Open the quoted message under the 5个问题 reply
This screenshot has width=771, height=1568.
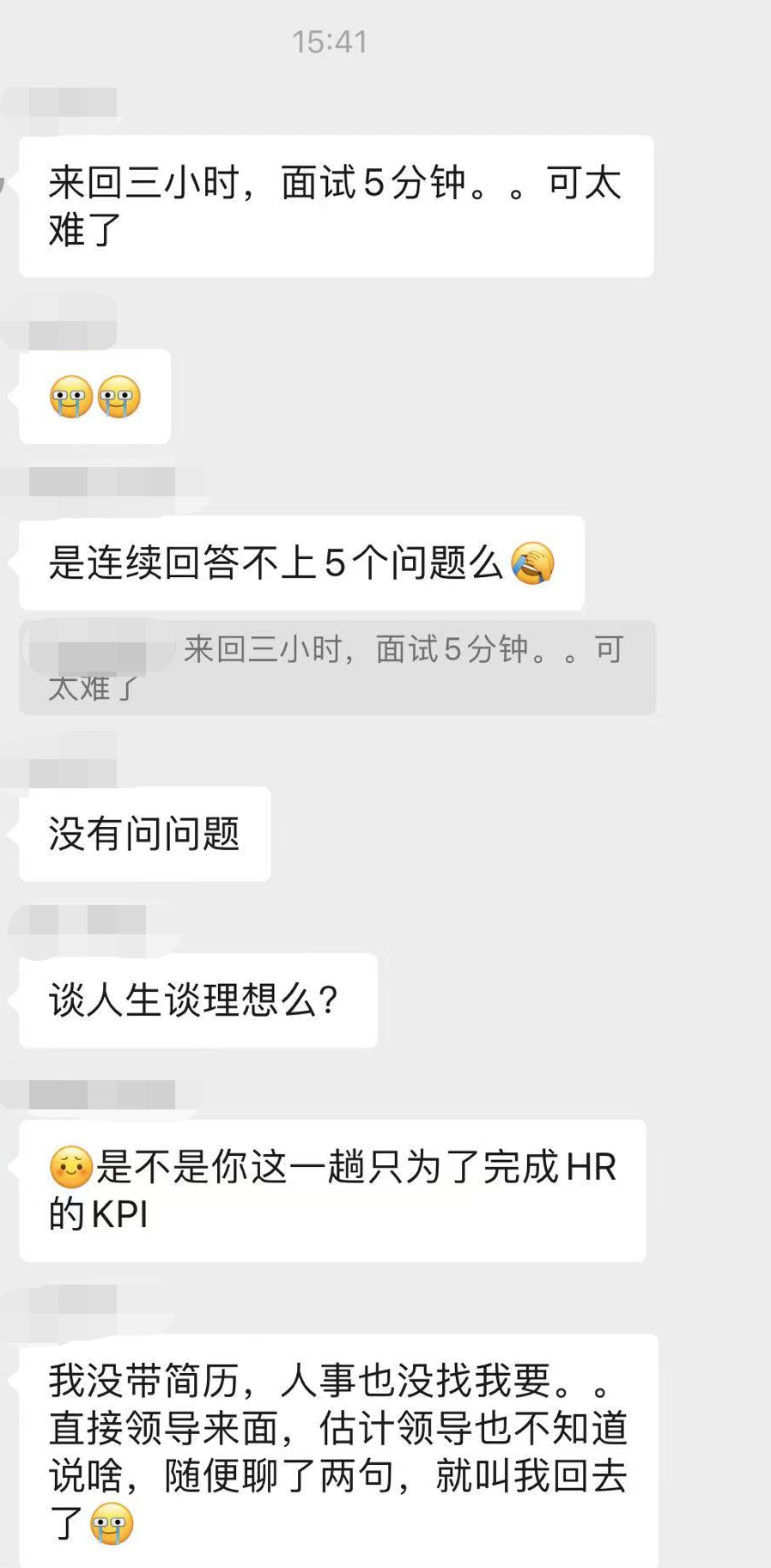337,667
